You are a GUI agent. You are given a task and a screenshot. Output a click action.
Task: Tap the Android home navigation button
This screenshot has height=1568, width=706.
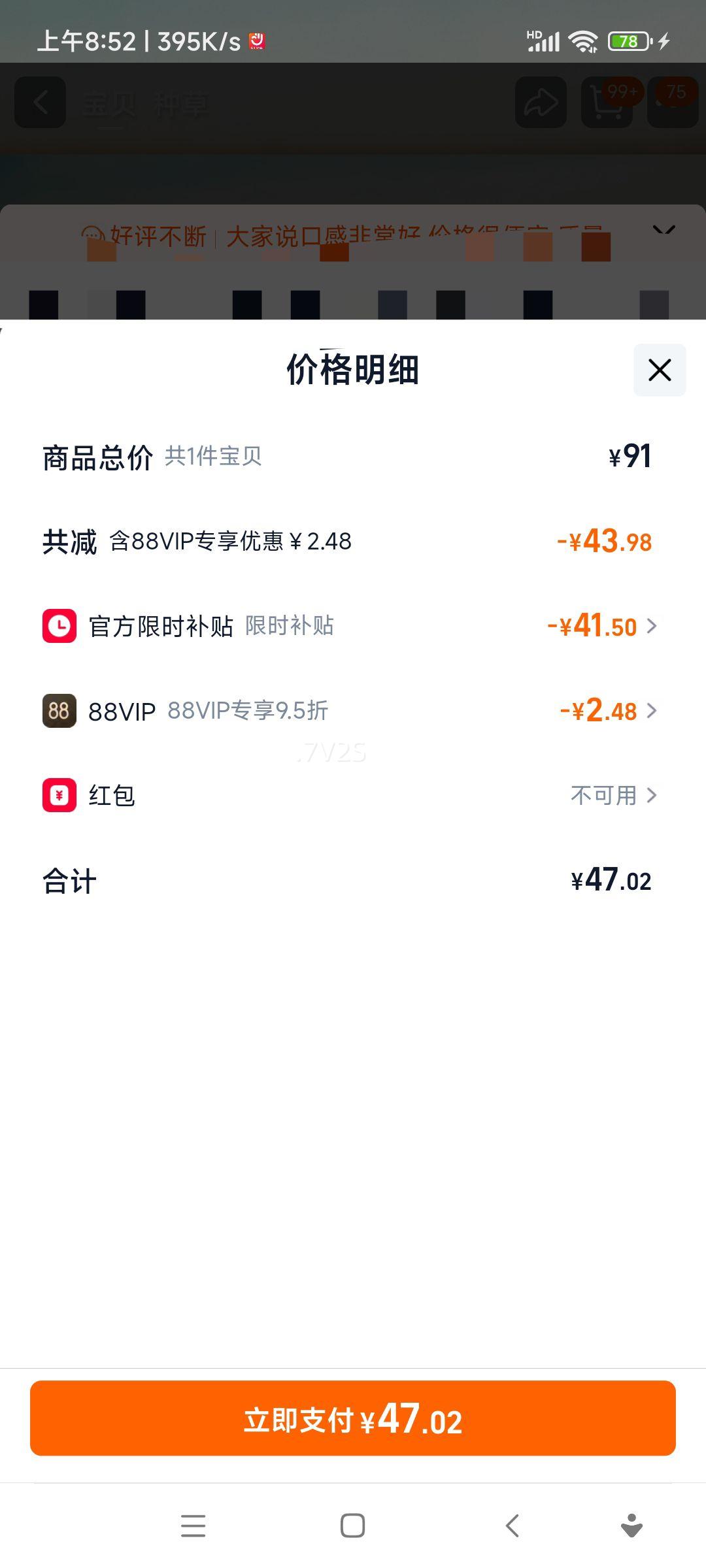coord(353,1526)
